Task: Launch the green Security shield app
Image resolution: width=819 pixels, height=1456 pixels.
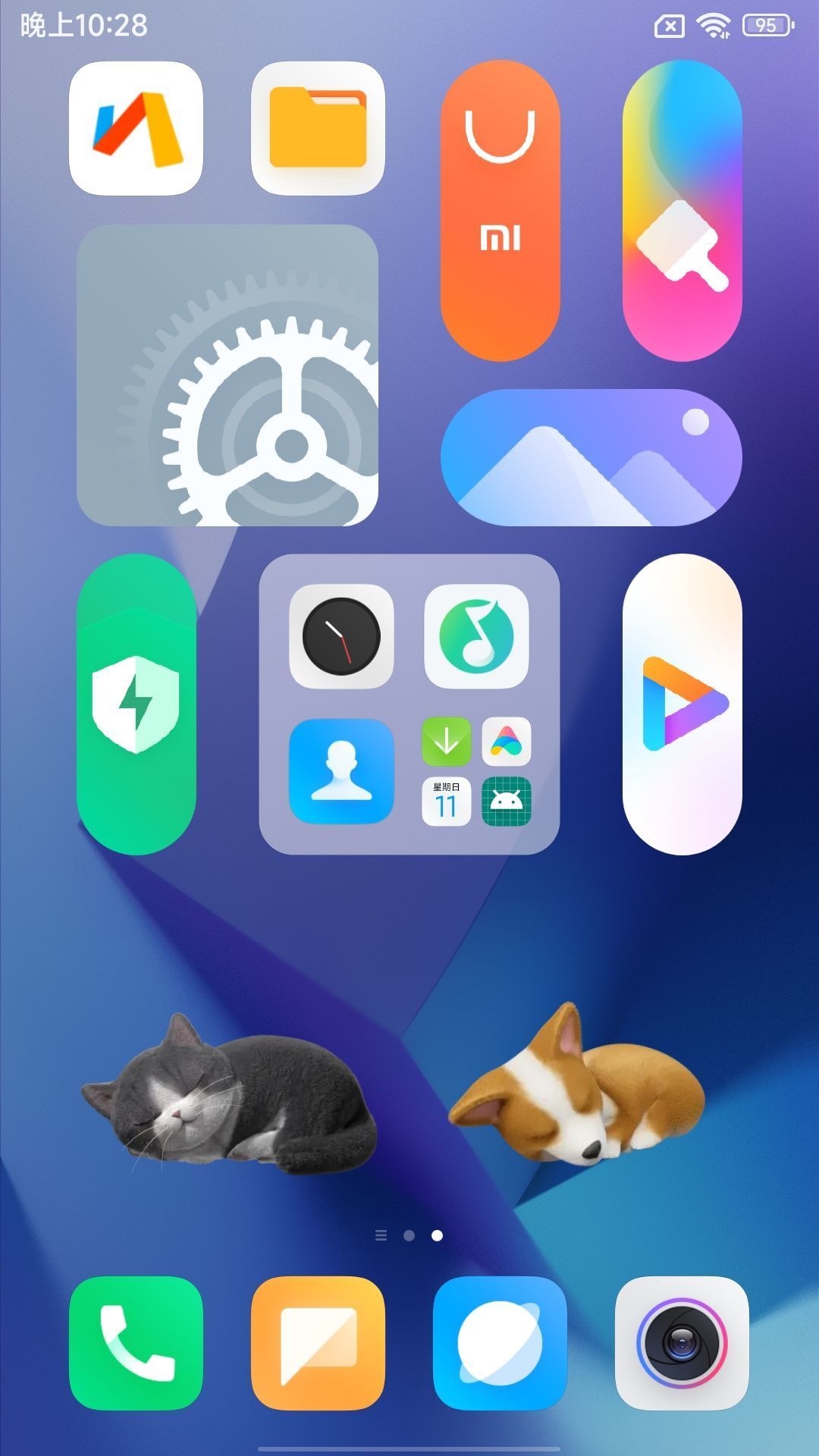Action: 136,704
